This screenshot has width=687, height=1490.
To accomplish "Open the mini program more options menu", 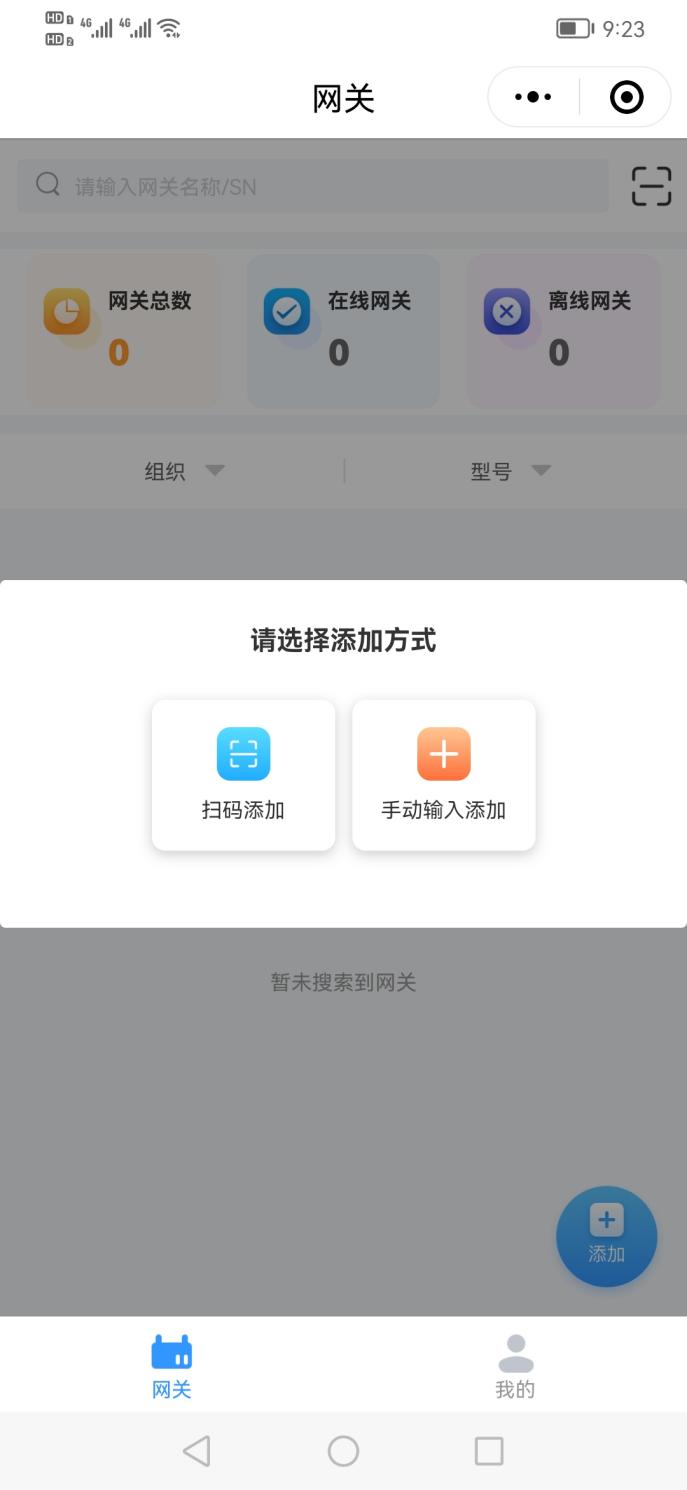I will [x=533, y=97].
